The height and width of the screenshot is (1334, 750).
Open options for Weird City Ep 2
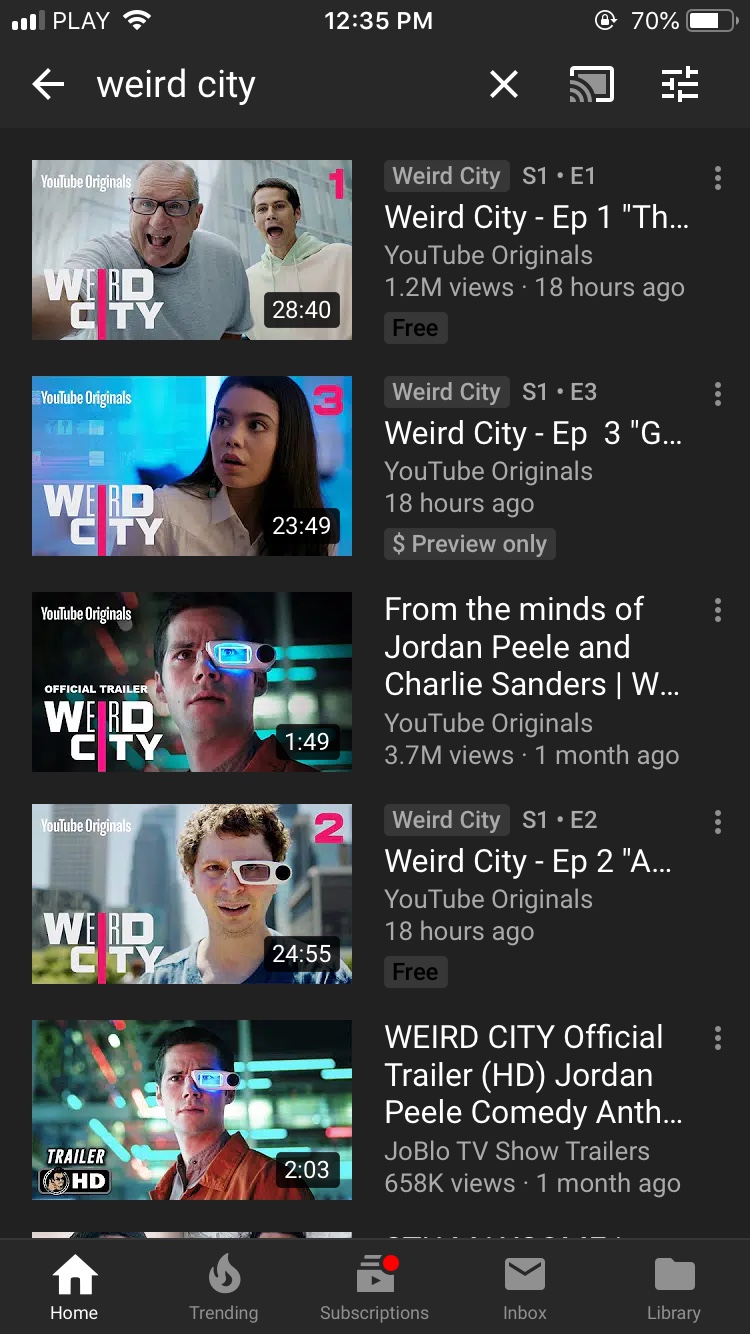717,823
